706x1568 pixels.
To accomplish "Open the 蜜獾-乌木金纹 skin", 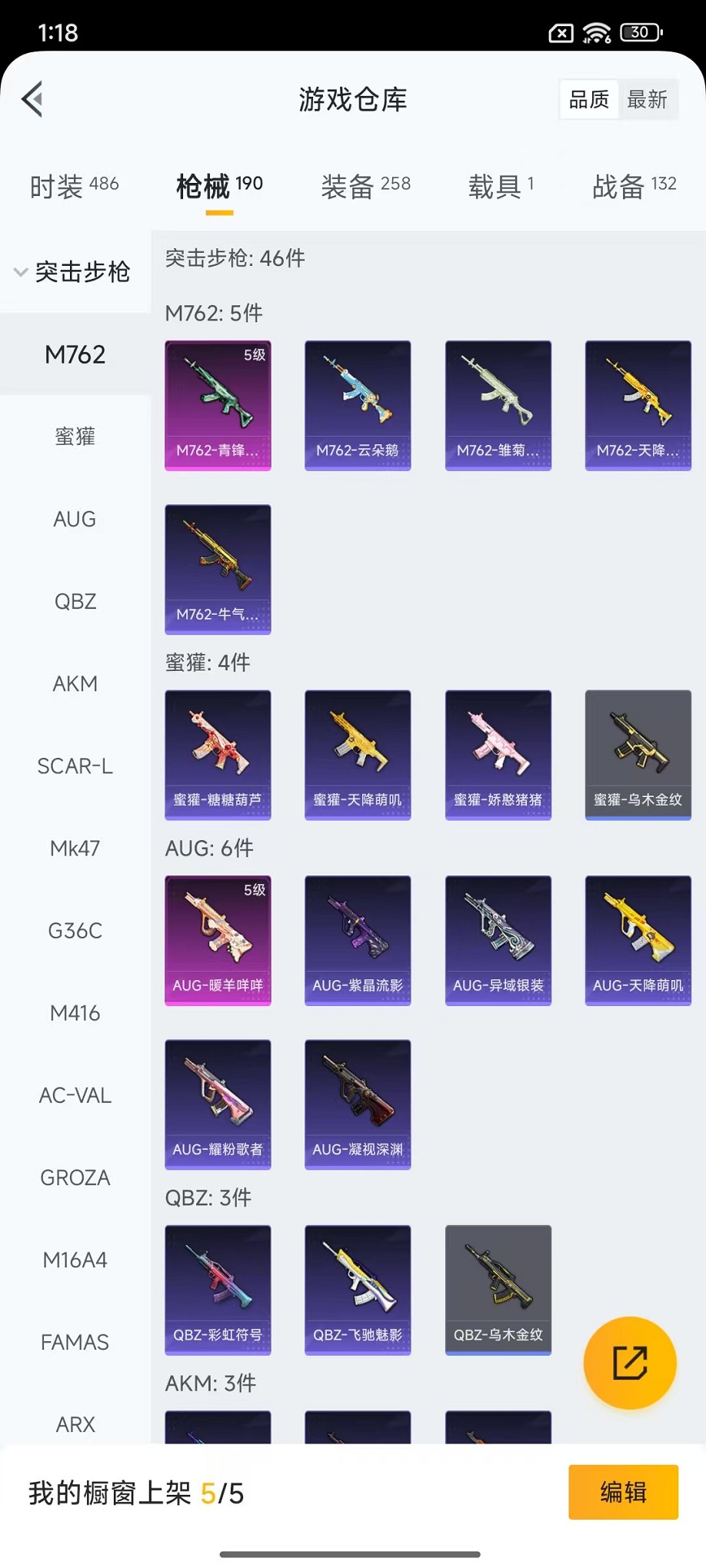I will point(638,755).
